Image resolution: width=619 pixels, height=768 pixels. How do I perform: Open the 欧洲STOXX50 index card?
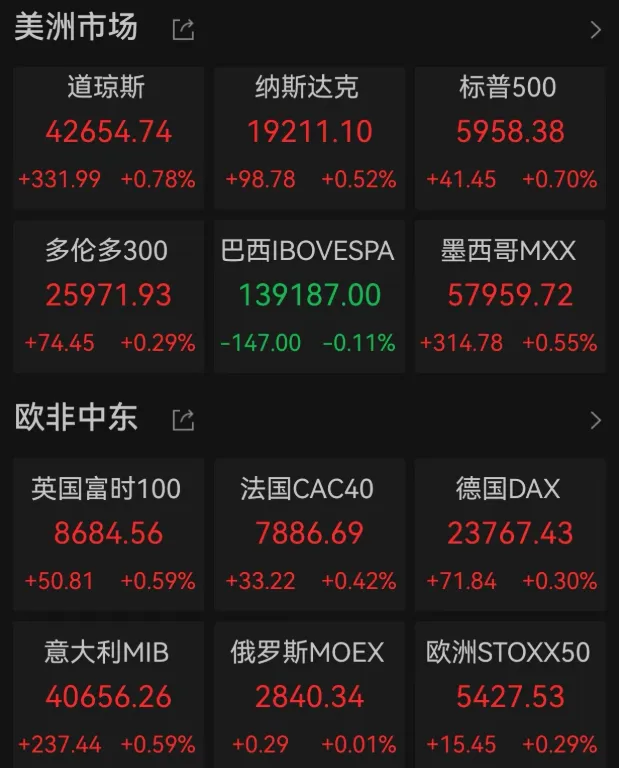510,697
